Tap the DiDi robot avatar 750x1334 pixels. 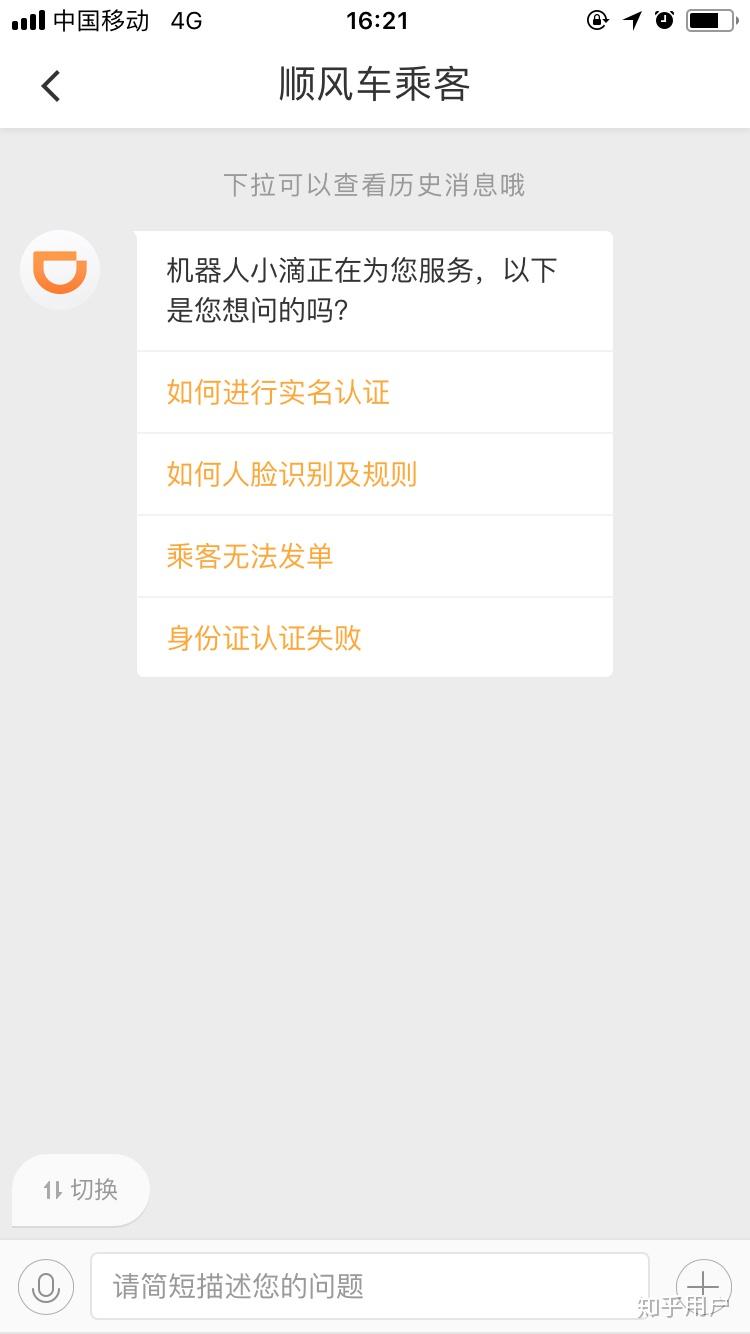click(60, 270)
